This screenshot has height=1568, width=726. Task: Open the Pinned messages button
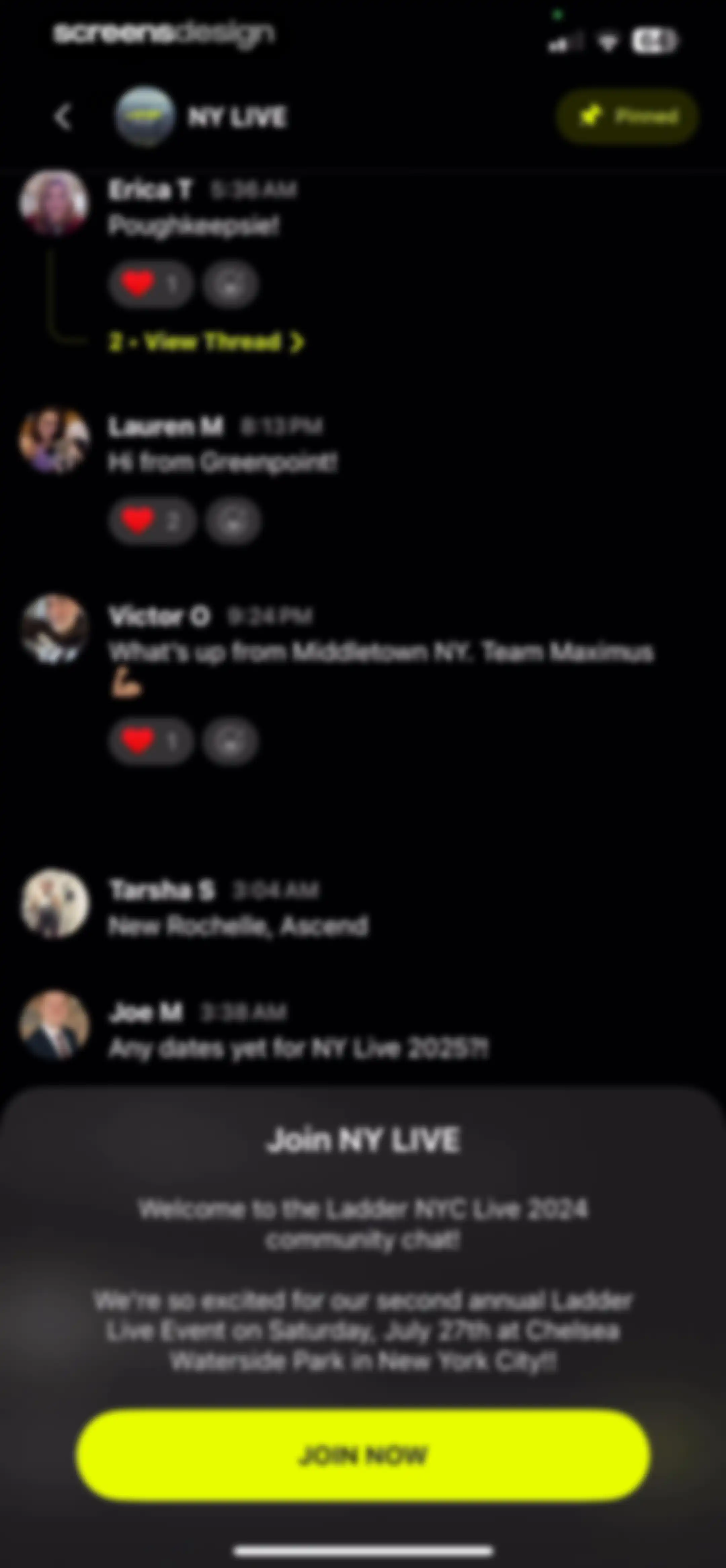point(627,116)
